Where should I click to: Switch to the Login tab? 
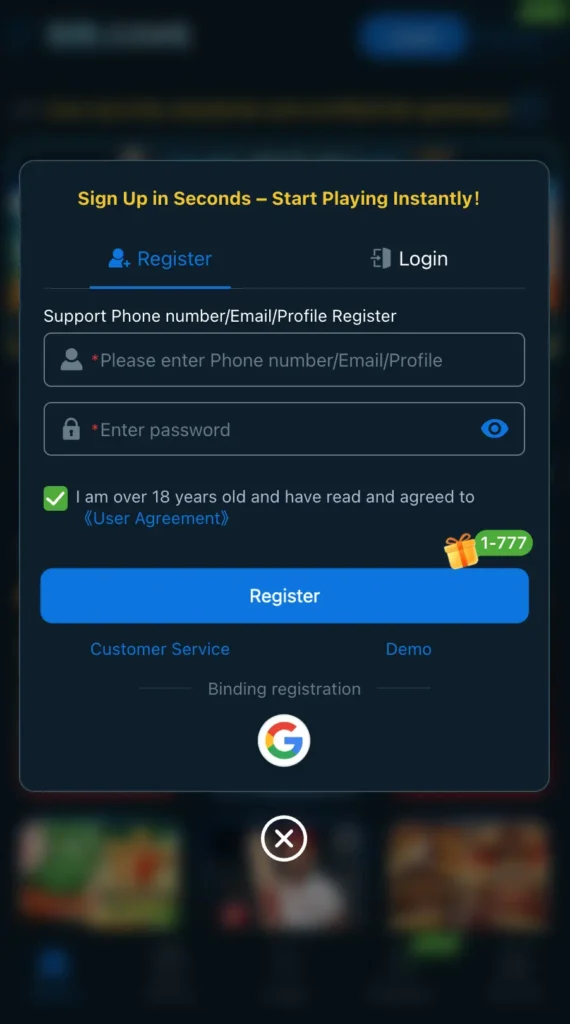pyautogui.click(x=409, y=259)
